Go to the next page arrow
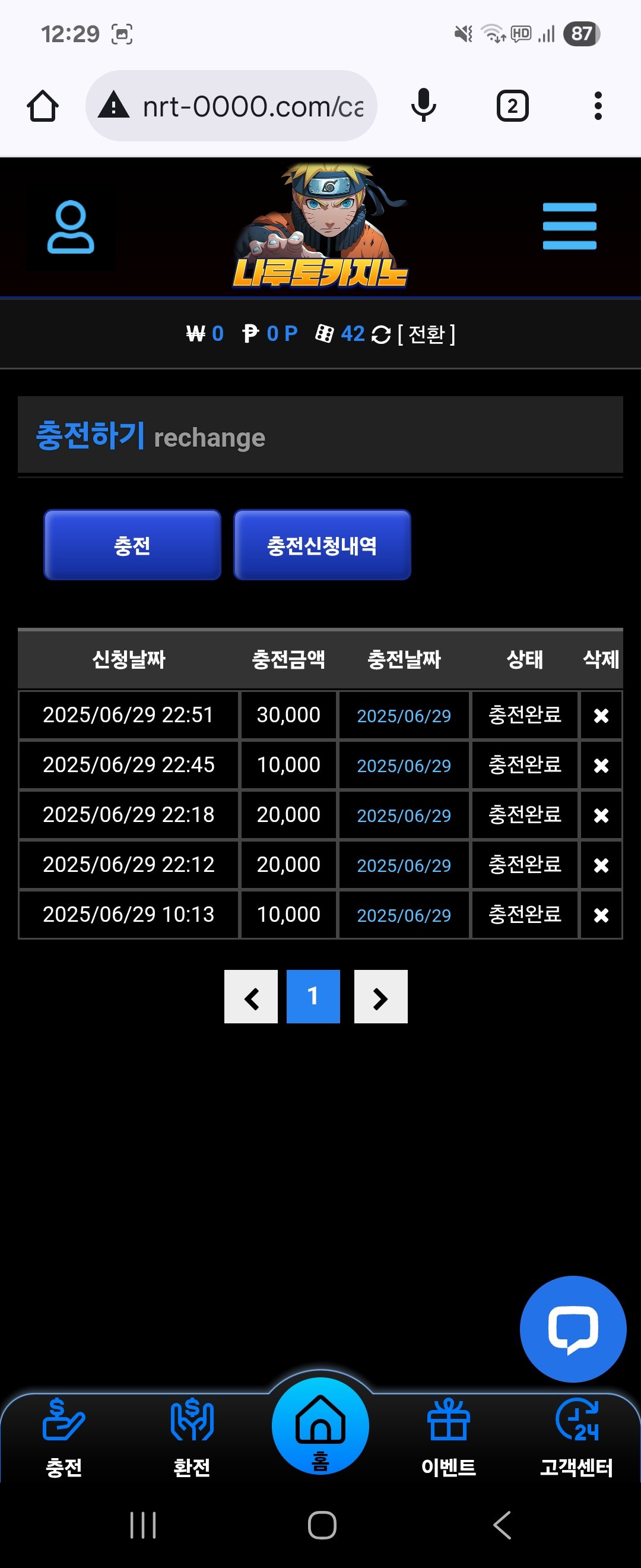Screen dimensions: 641x1568 pos(380,997)
